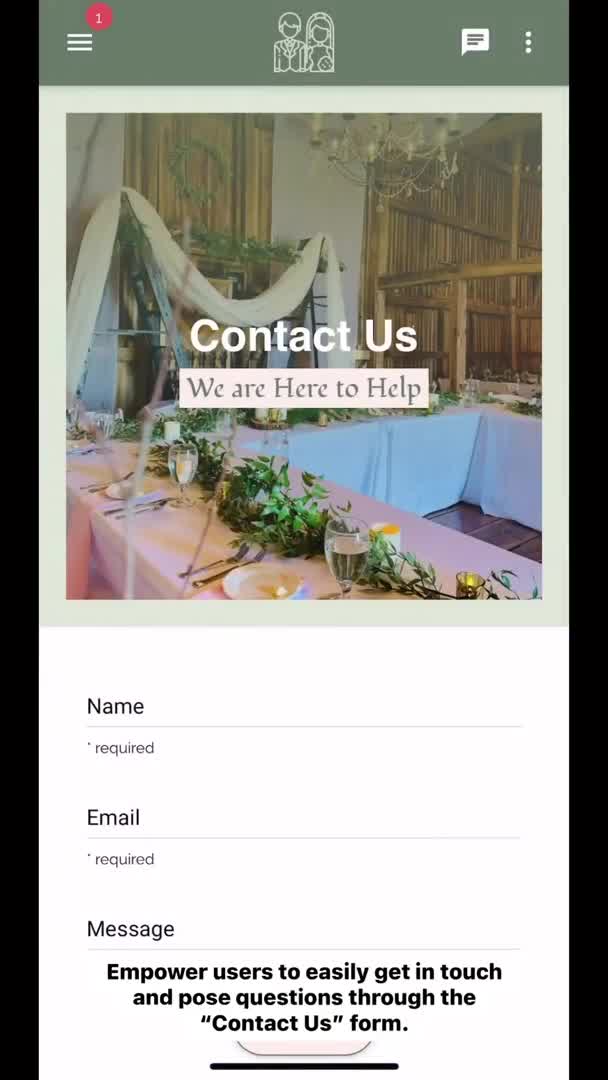This screenshot has height=1080, width=608.
Task: Select the Message input field
Action: [x=303, y=930]
